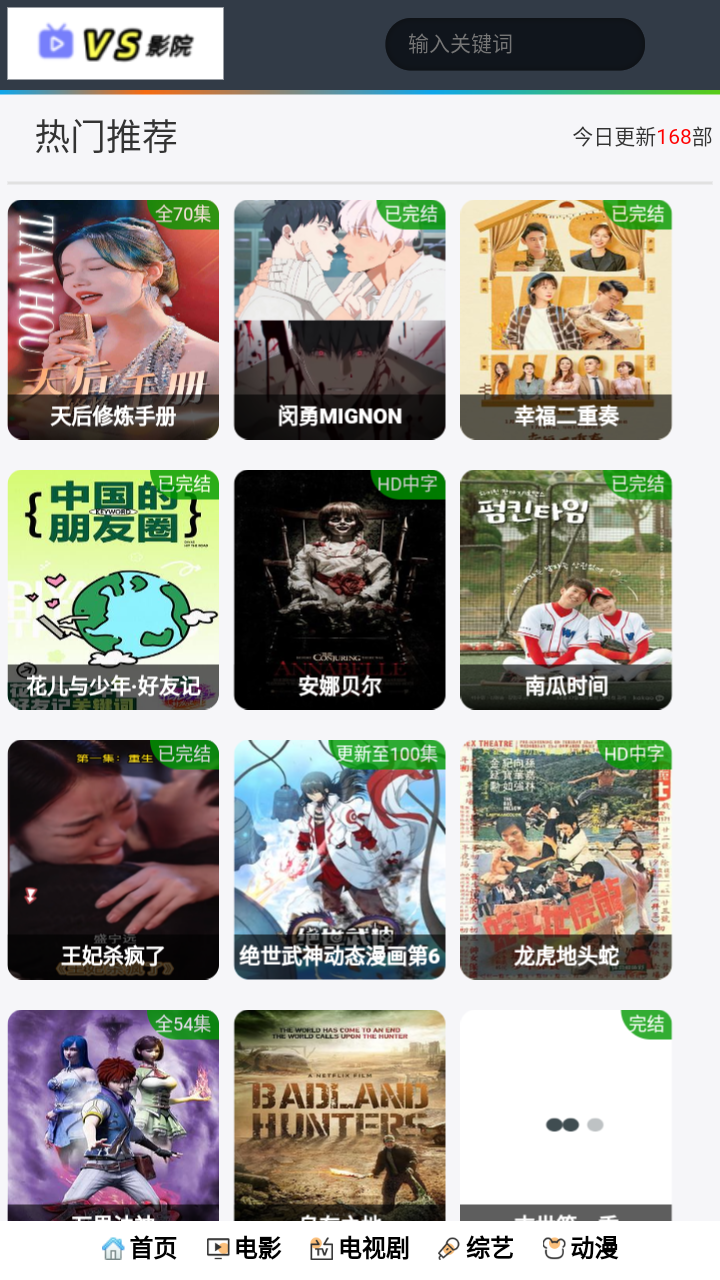Open the 天后修炼手册 card
The height and width of the screenshot is (1280, 720).
113,320
